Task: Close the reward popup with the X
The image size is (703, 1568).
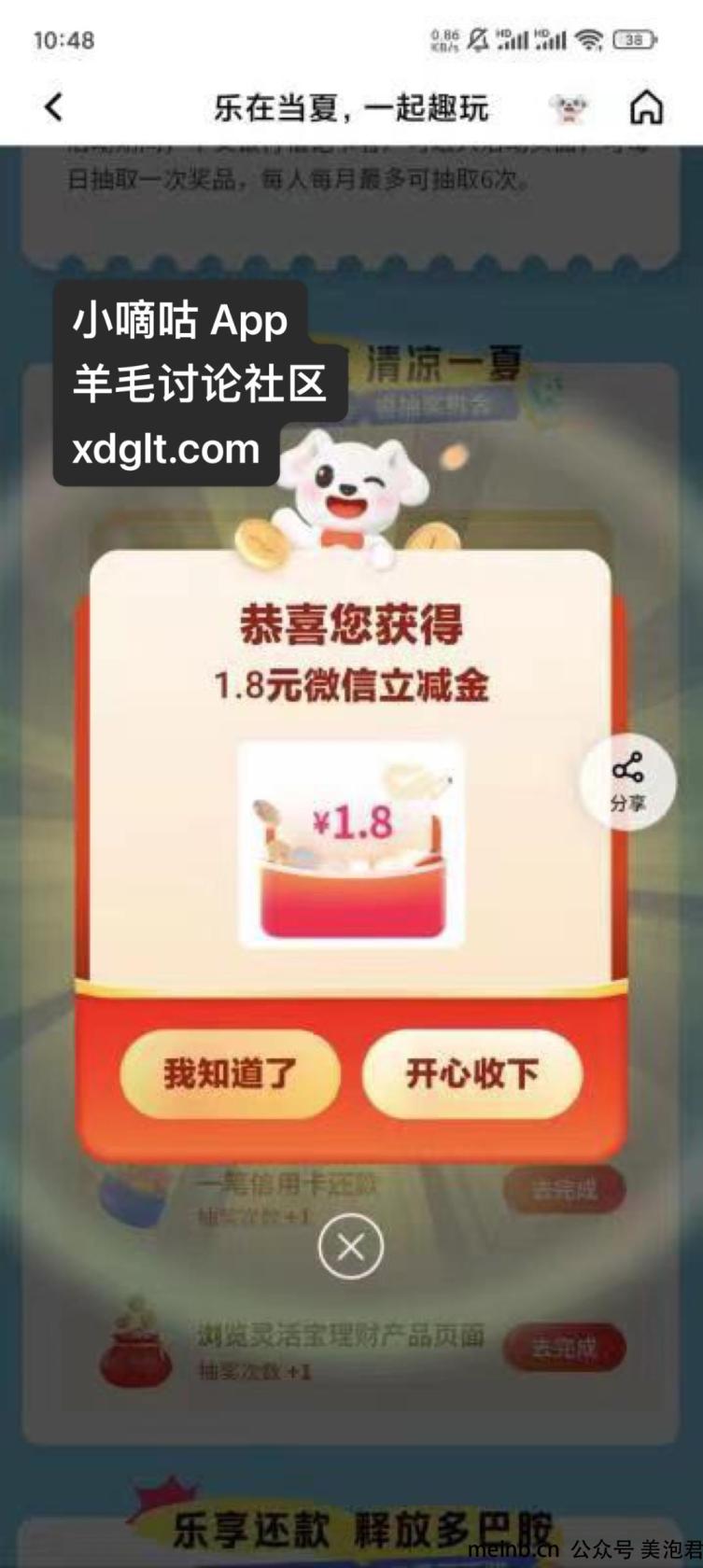Action: coord(351,1247)
